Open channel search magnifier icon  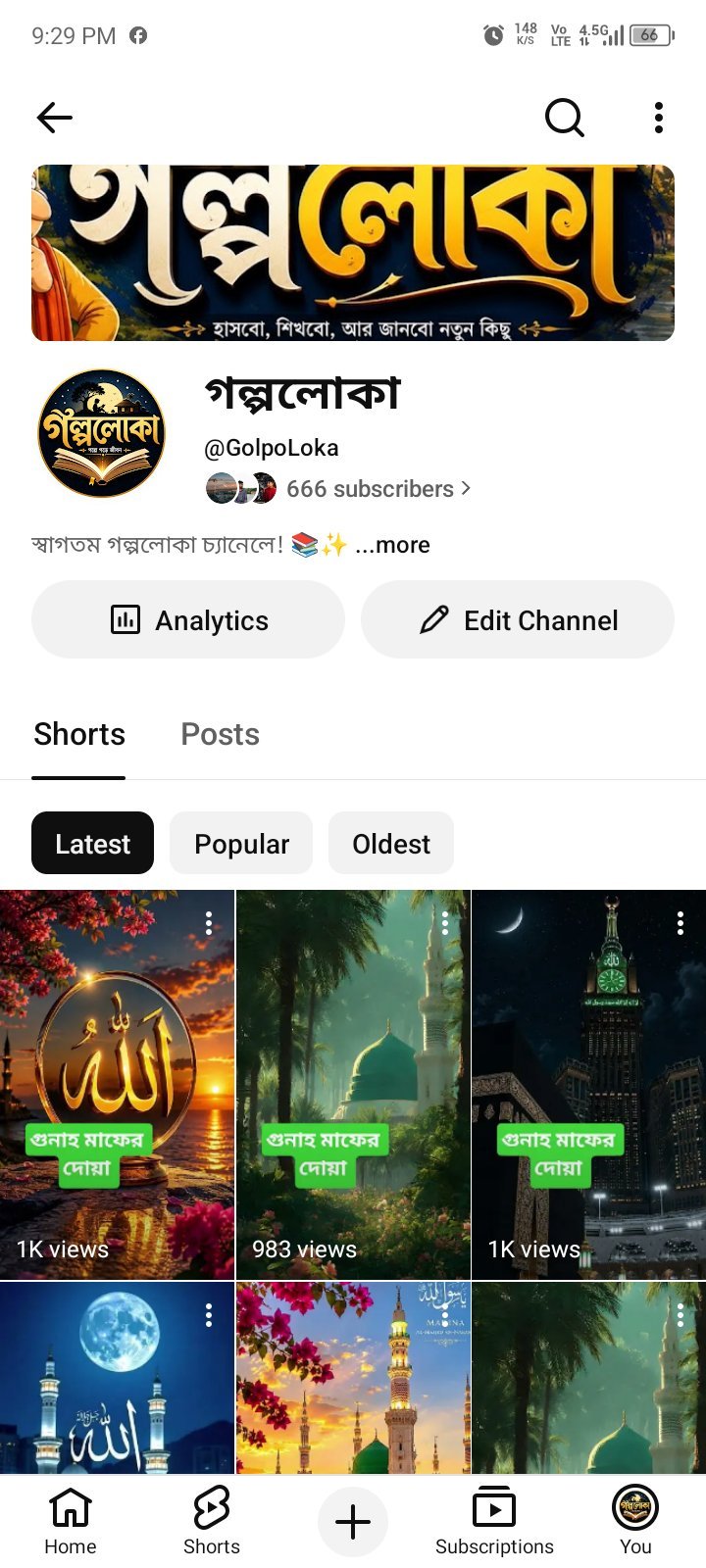coord(564,118)
